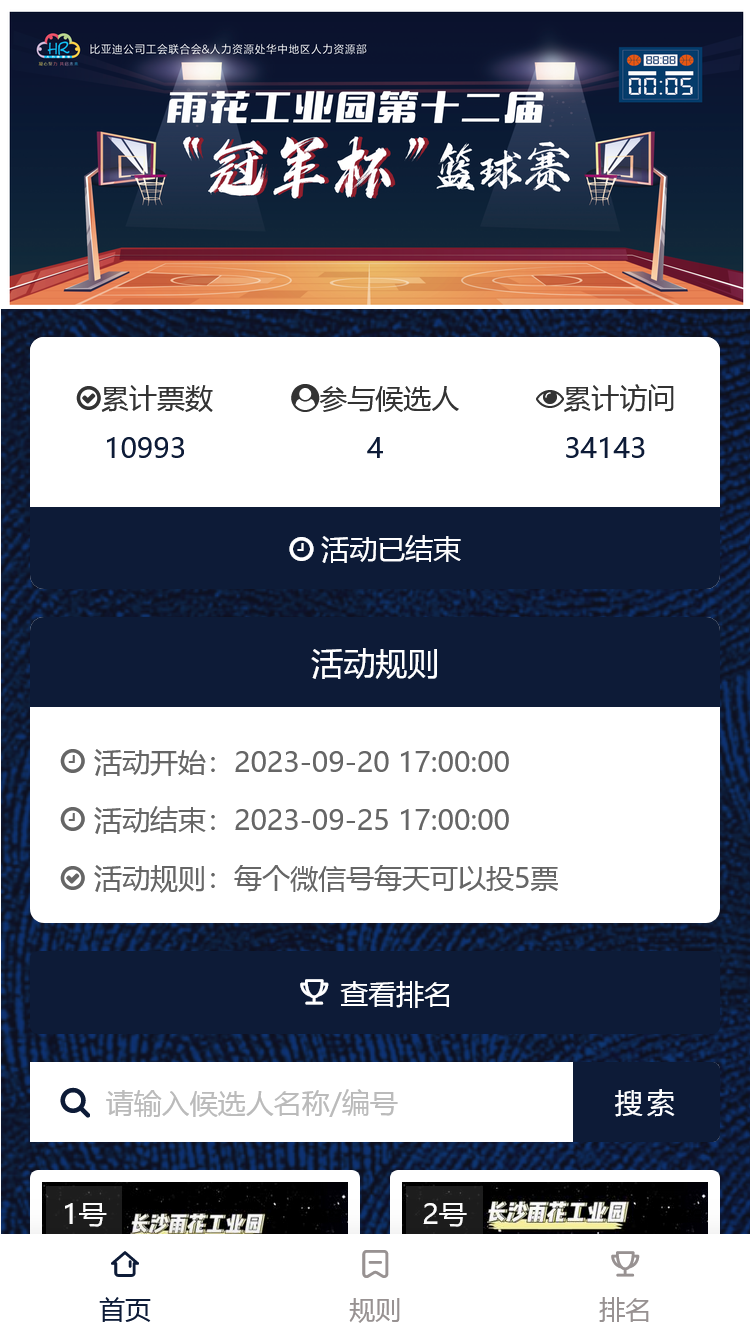The height and width of the screenshot is (1336, 752).
Task: Switch to the 排名 ranking tab
Action: [625, 1286]
